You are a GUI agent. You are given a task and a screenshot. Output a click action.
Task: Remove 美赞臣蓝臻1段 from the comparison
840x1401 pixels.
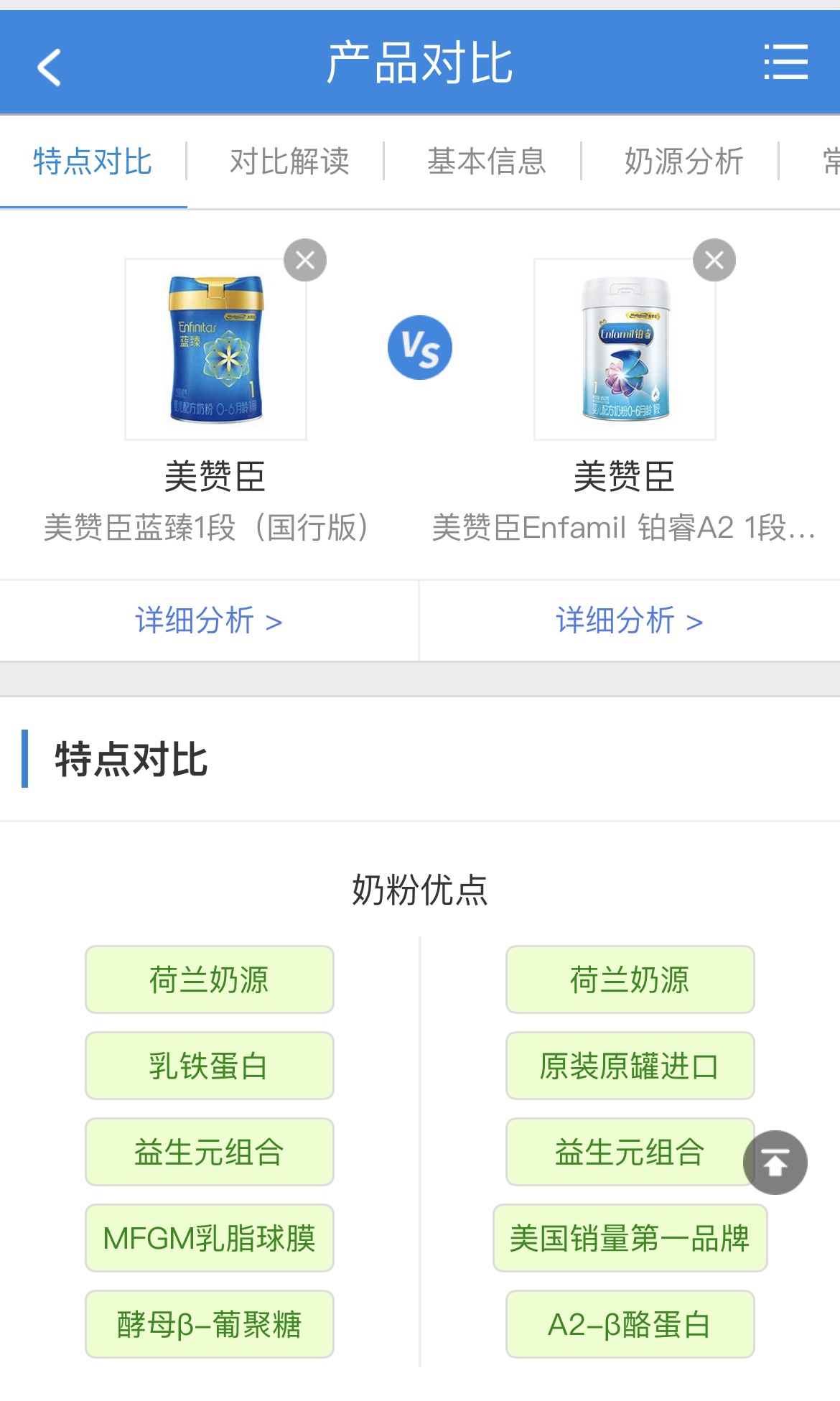305,260
